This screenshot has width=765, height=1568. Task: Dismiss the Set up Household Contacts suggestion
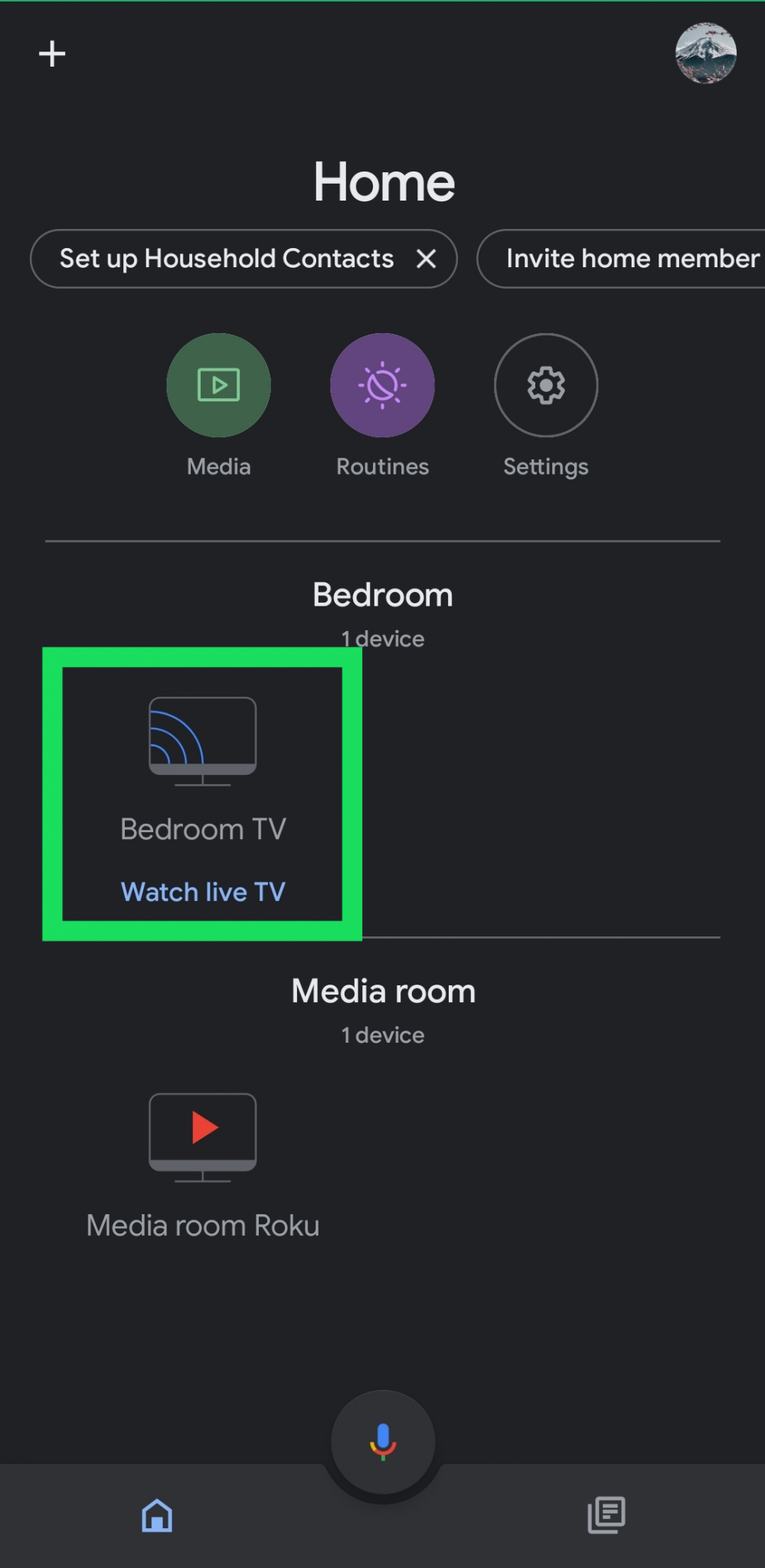point(427,259)
